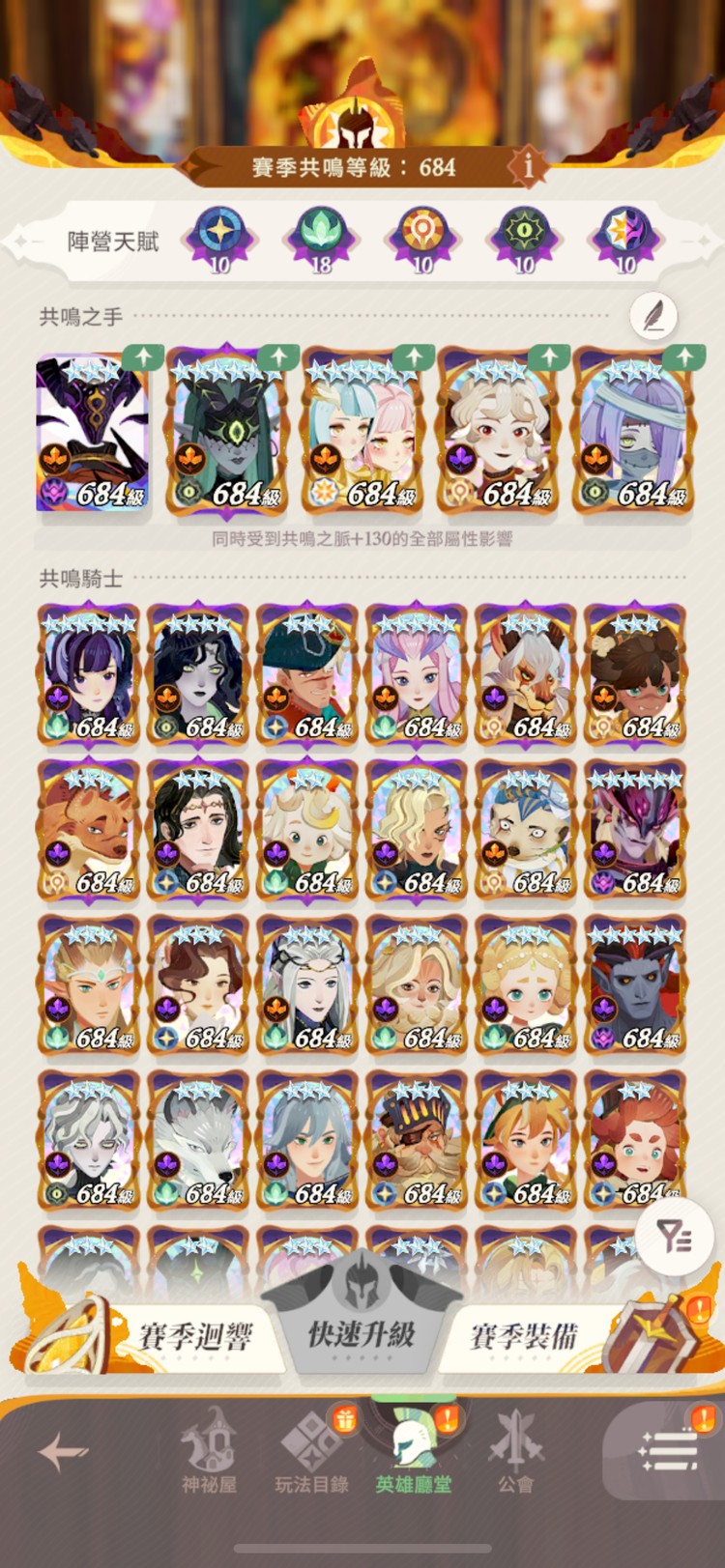Switch to the 神秘屋 tab
Image resolution: width=725 pixels, height=1568 pixels.
210,1452
